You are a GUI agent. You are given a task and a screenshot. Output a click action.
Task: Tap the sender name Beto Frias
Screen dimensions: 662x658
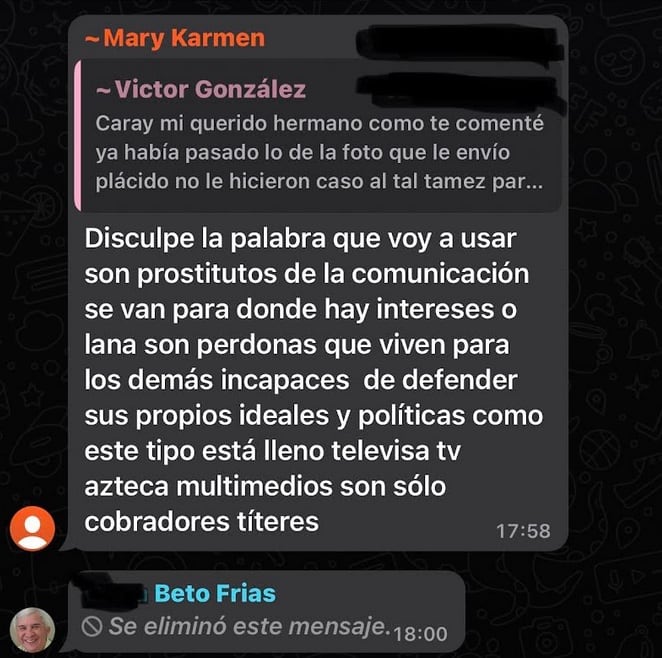coord(215,594)
